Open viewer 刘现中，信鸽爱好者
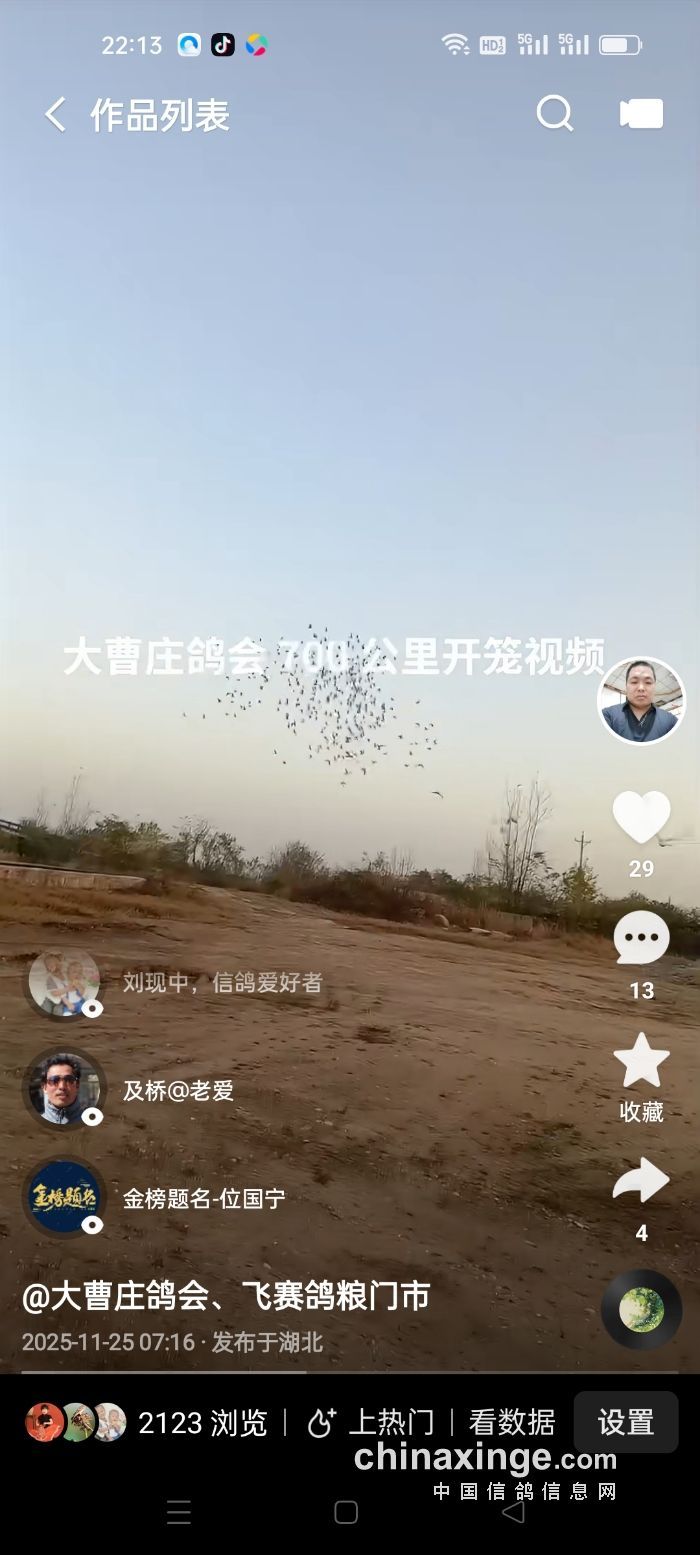 (x=65, y=982)
